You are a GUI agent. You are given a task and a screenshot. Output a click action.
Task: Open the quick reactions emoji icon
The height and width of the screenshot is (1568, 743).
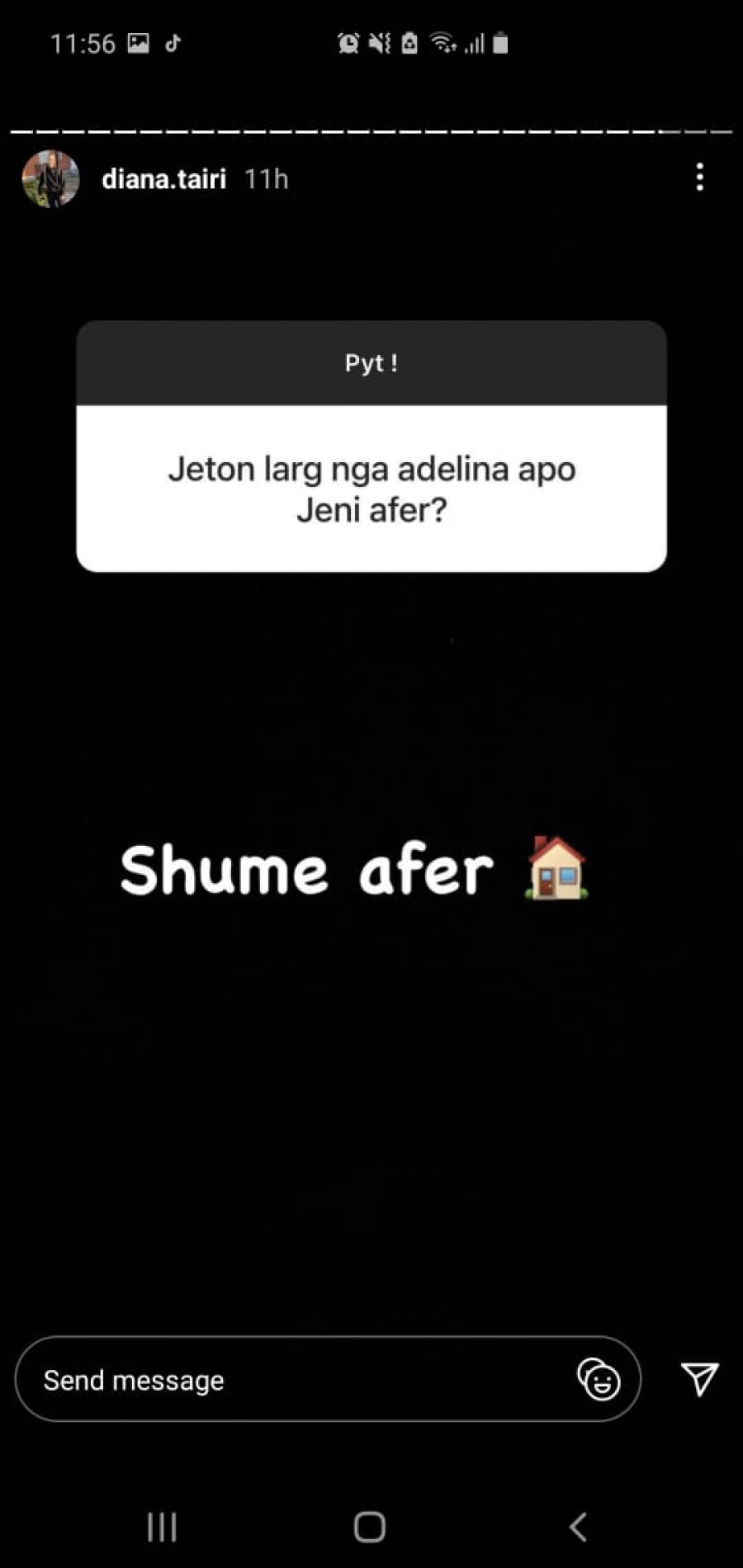[599, 1379]
